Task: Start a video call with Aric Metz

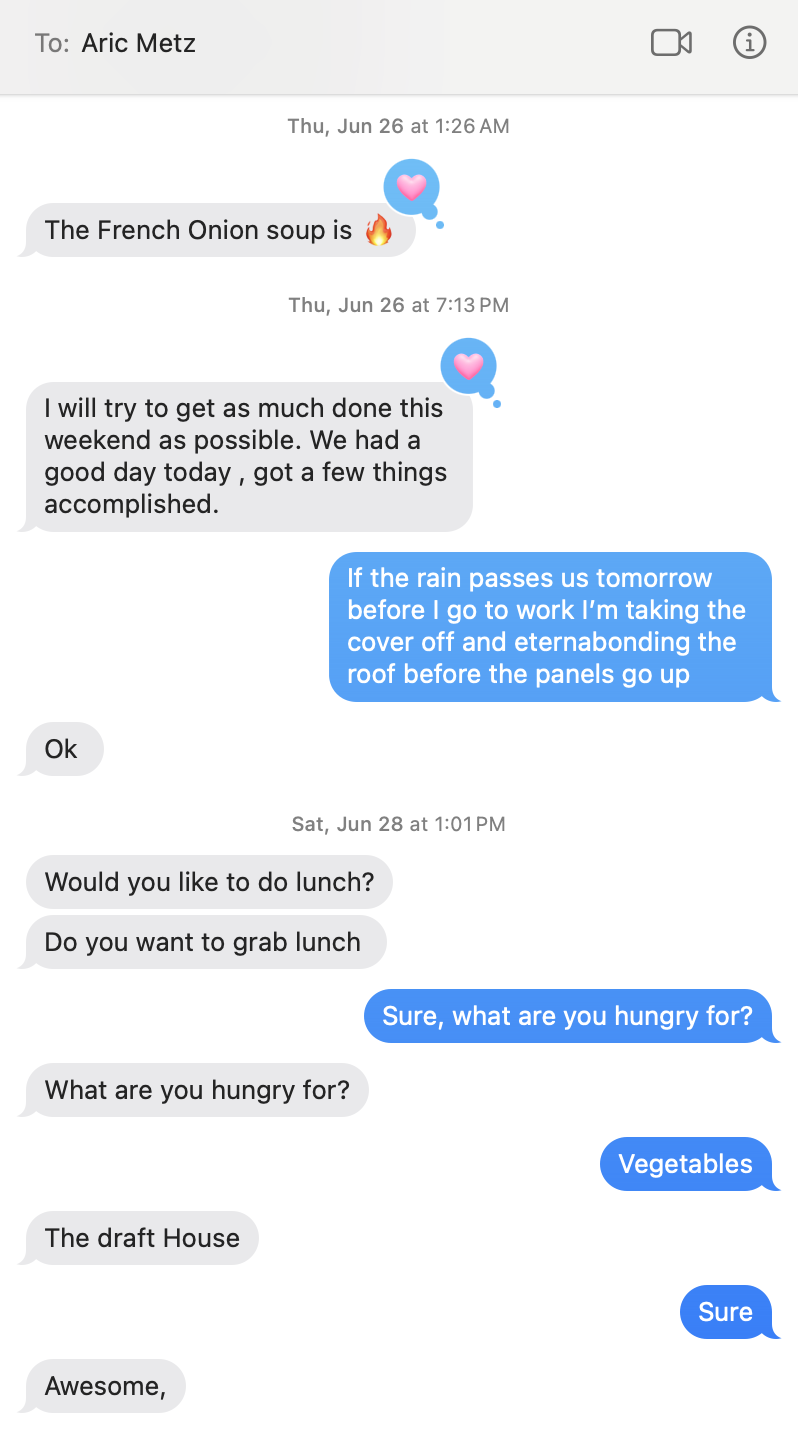Action: tap(671, 43)
